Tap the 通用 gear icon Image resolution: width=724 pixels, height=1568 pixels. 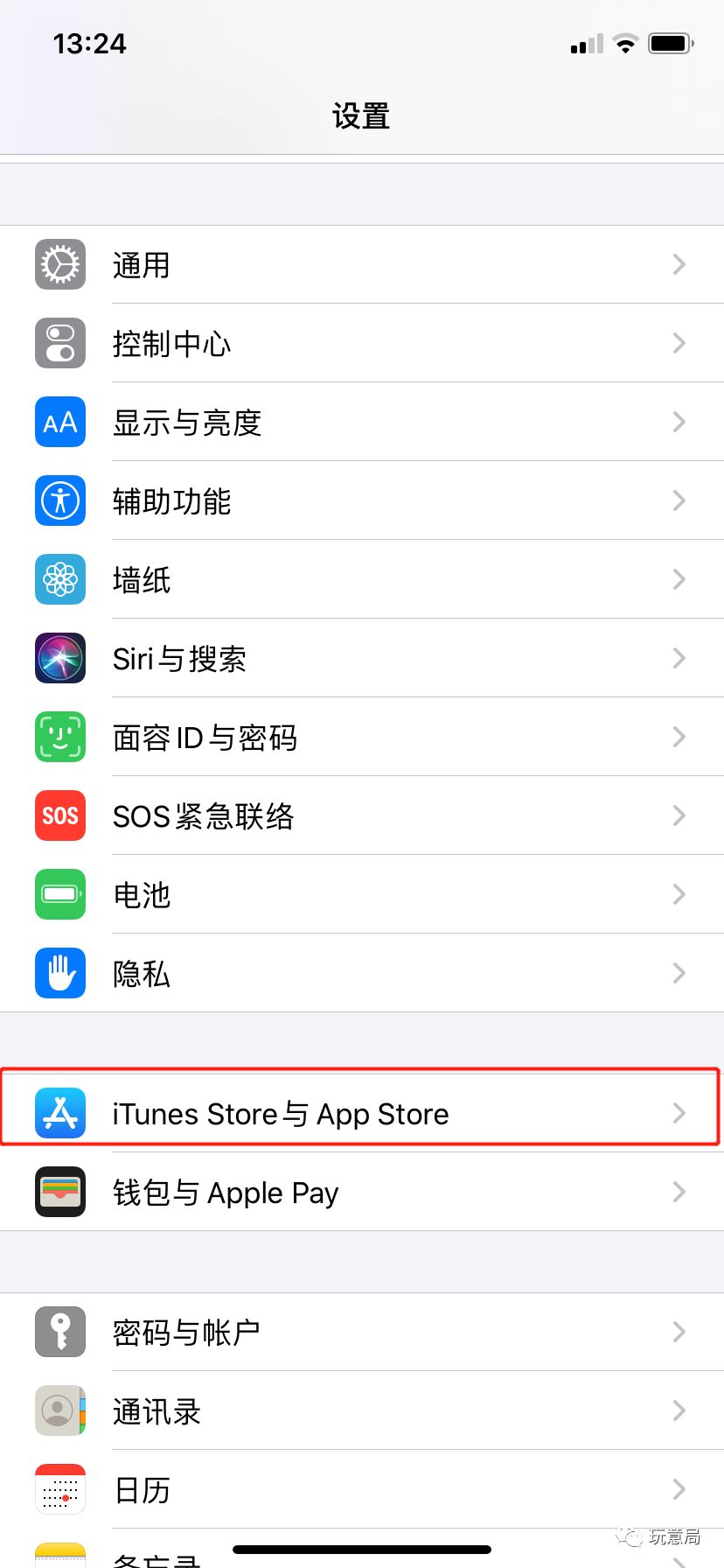point(59,264)
